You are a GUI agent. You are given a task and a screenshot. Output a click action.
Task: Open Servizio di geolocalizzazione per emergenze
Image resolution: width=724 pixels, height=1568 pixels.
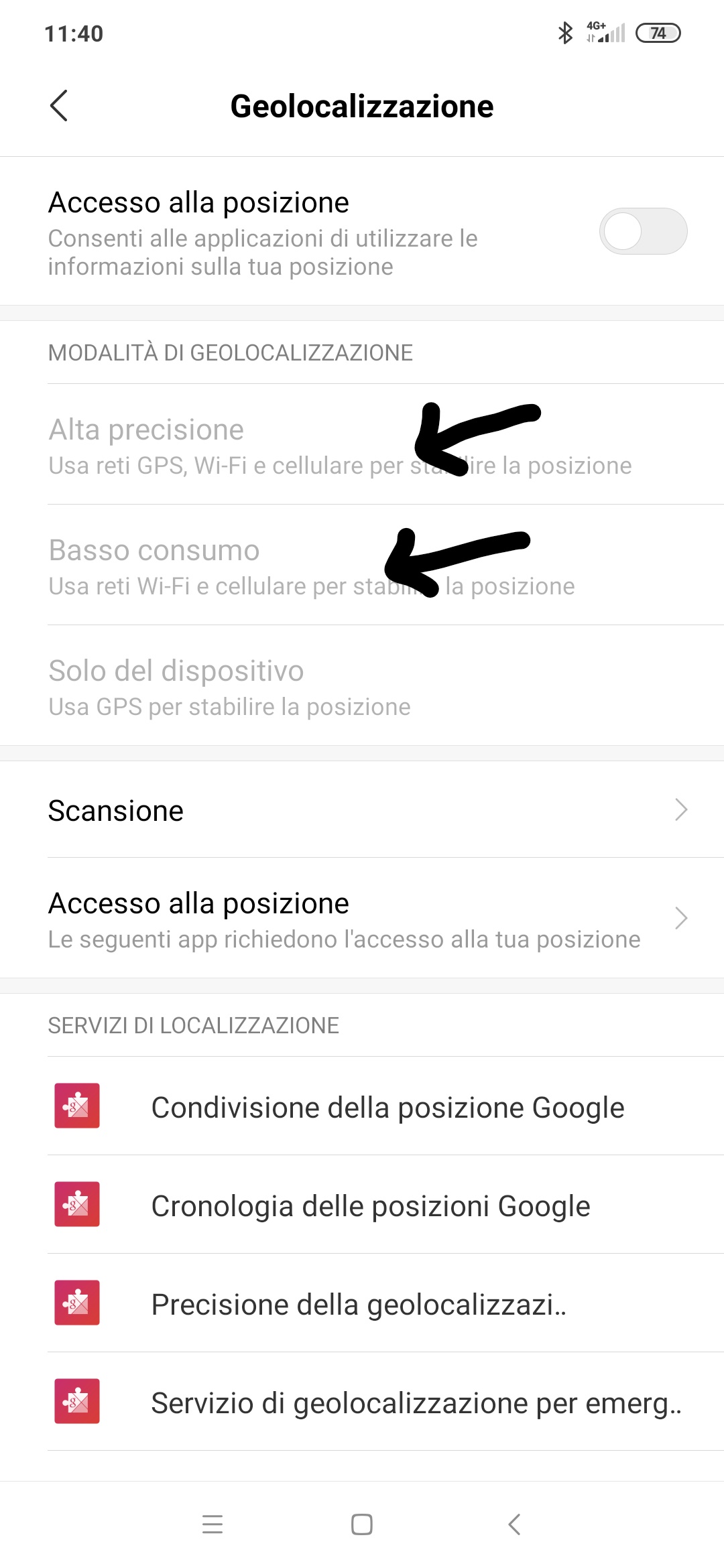[362, 1402]
